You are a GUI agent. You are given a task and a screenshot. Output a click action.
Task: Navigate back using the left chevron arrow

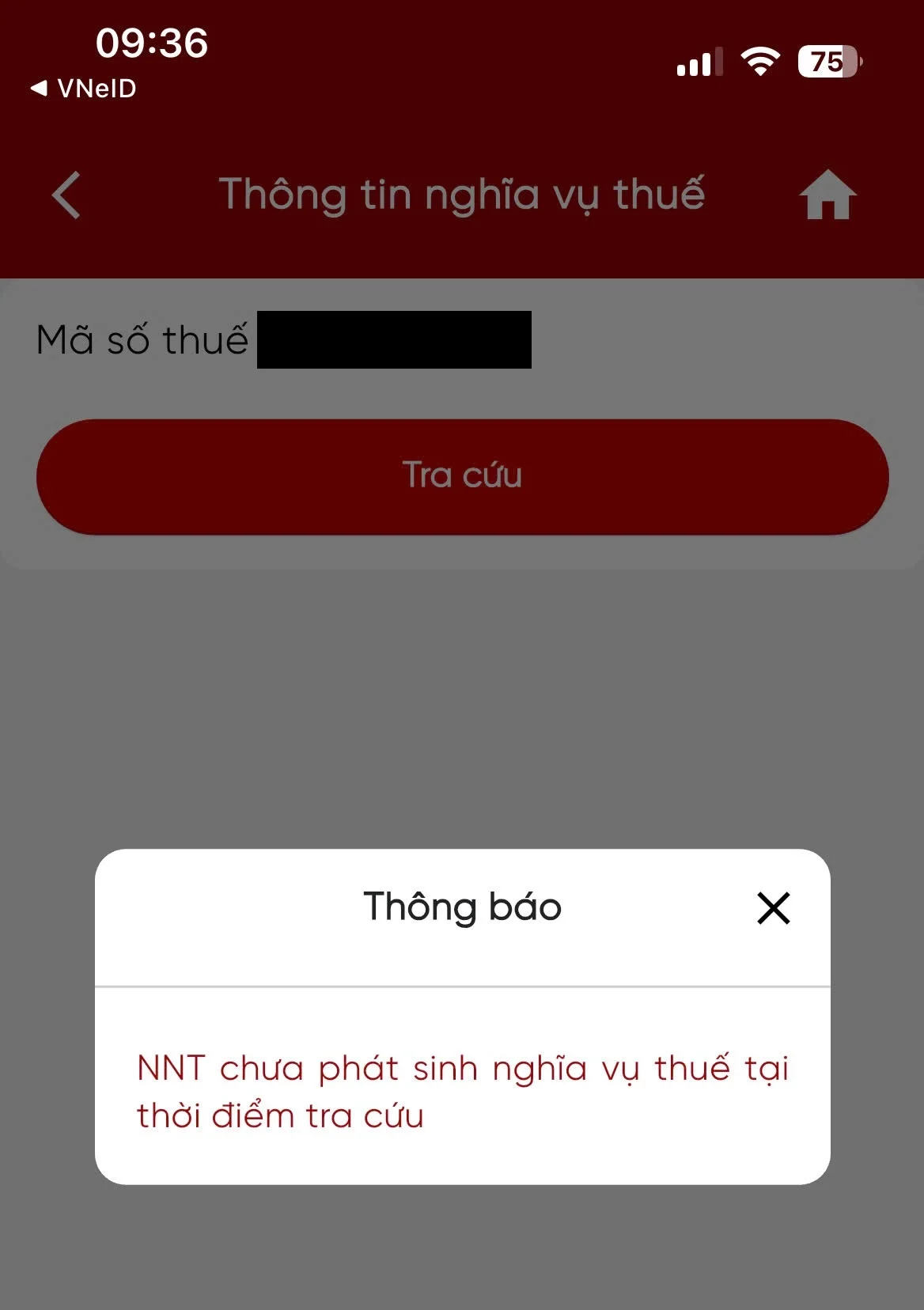click(66, 195)
